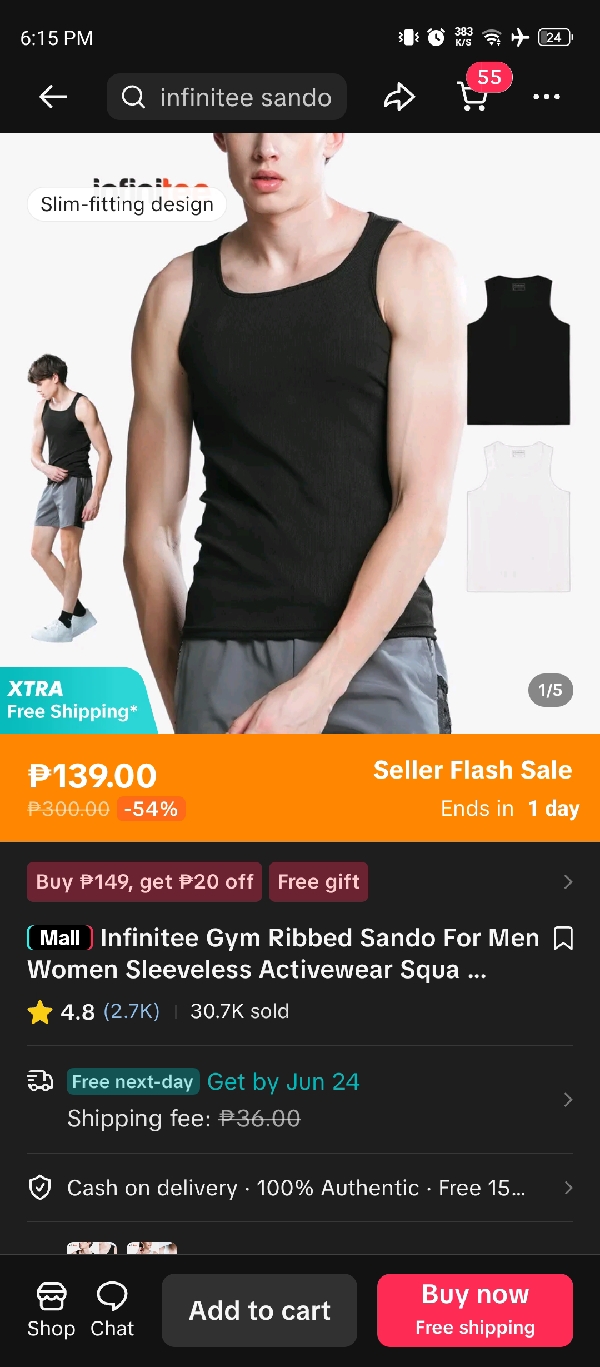
Task: Open shipping details for Get by Jun 24
Action: click(300, 1099)
